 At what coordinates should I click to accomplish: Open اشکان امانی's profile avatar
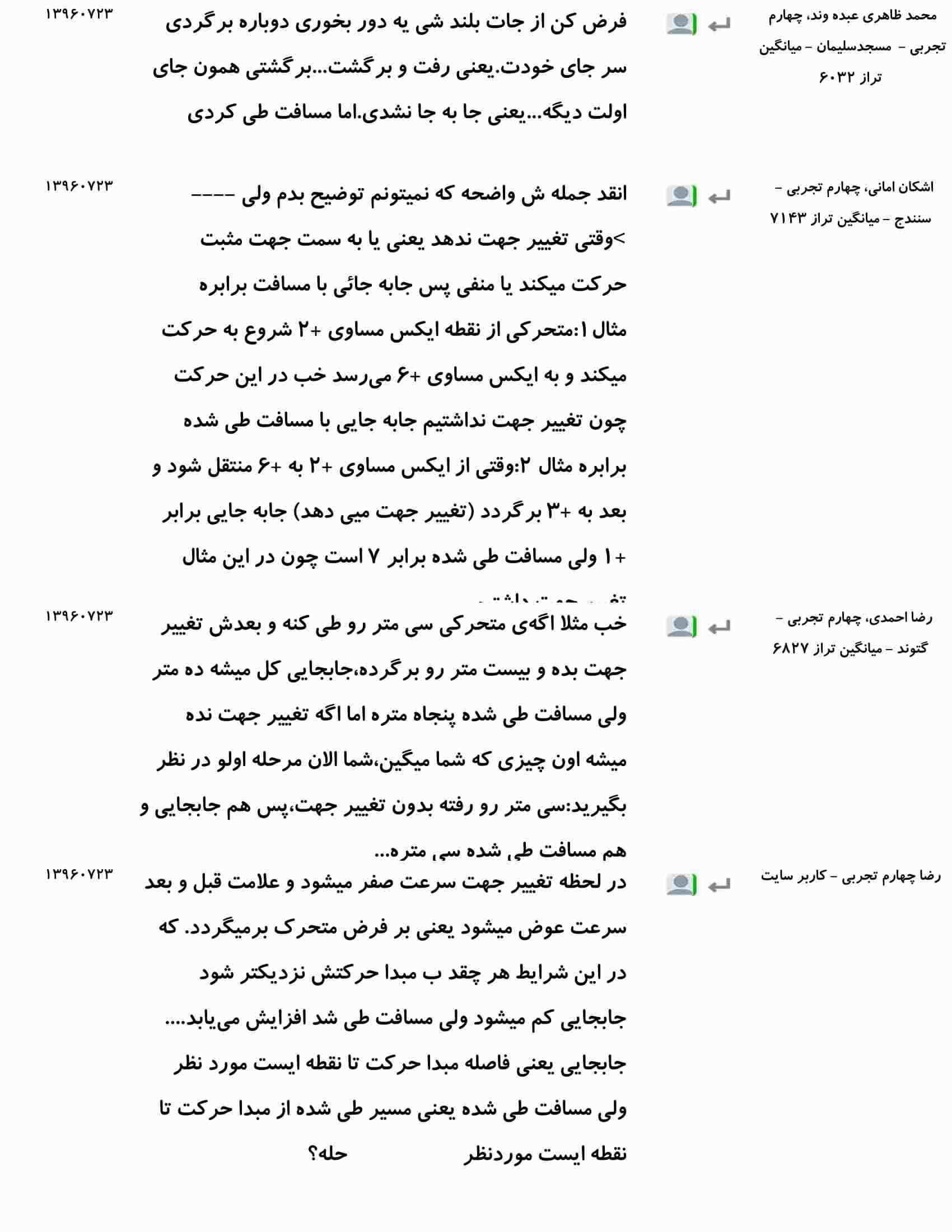[x=682, y=196]
